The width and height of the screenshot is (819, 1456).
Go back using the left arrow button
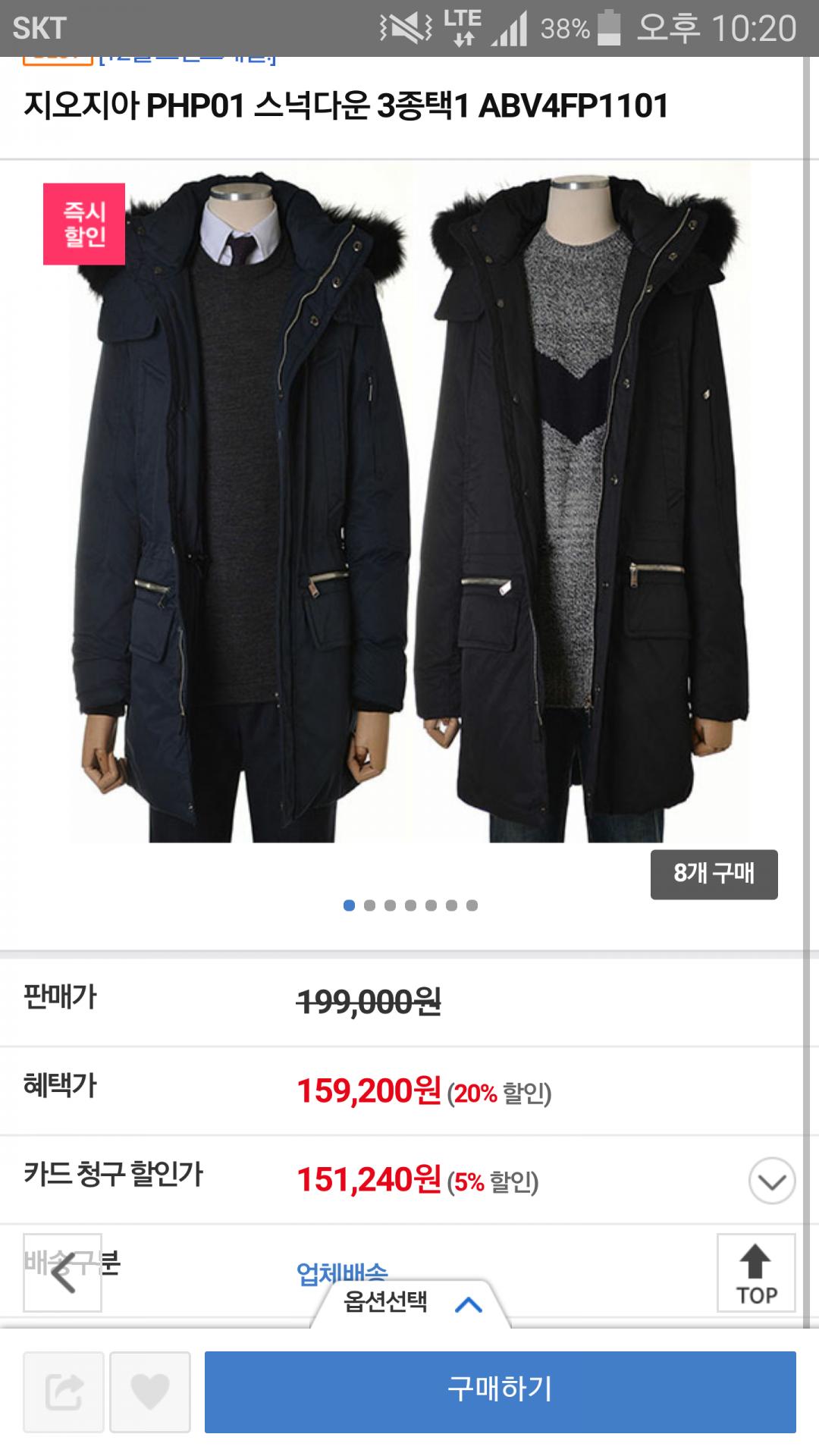(63, 1273)
